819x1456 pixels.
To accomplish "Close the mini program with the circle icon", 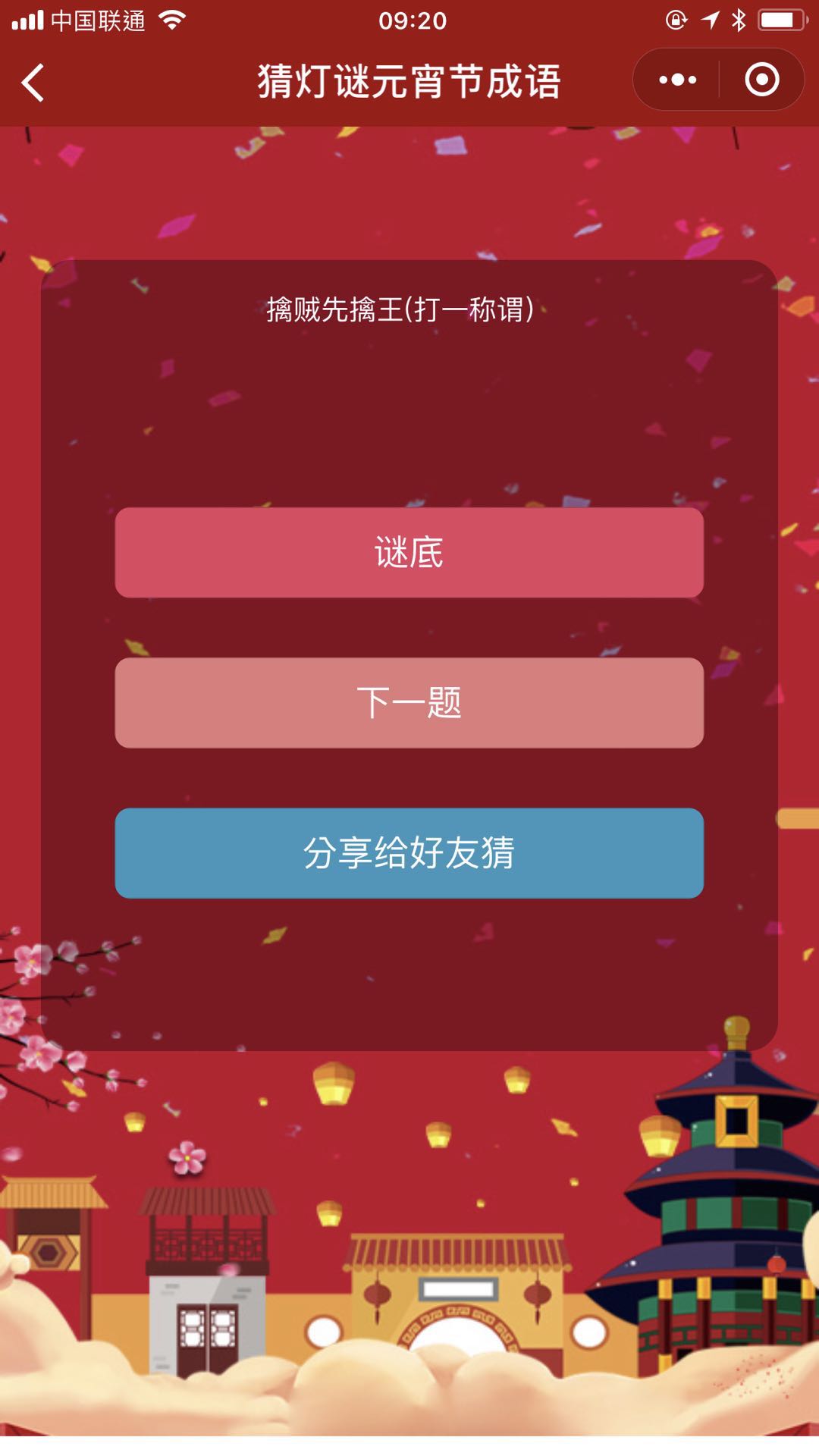I will coord(761,80).
